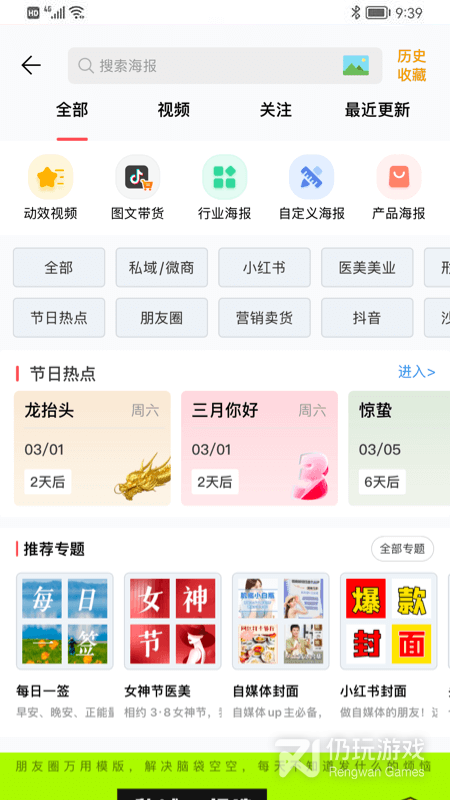Switch to the 视频 tab
The image size is (450, 800).
click(173, 110)
